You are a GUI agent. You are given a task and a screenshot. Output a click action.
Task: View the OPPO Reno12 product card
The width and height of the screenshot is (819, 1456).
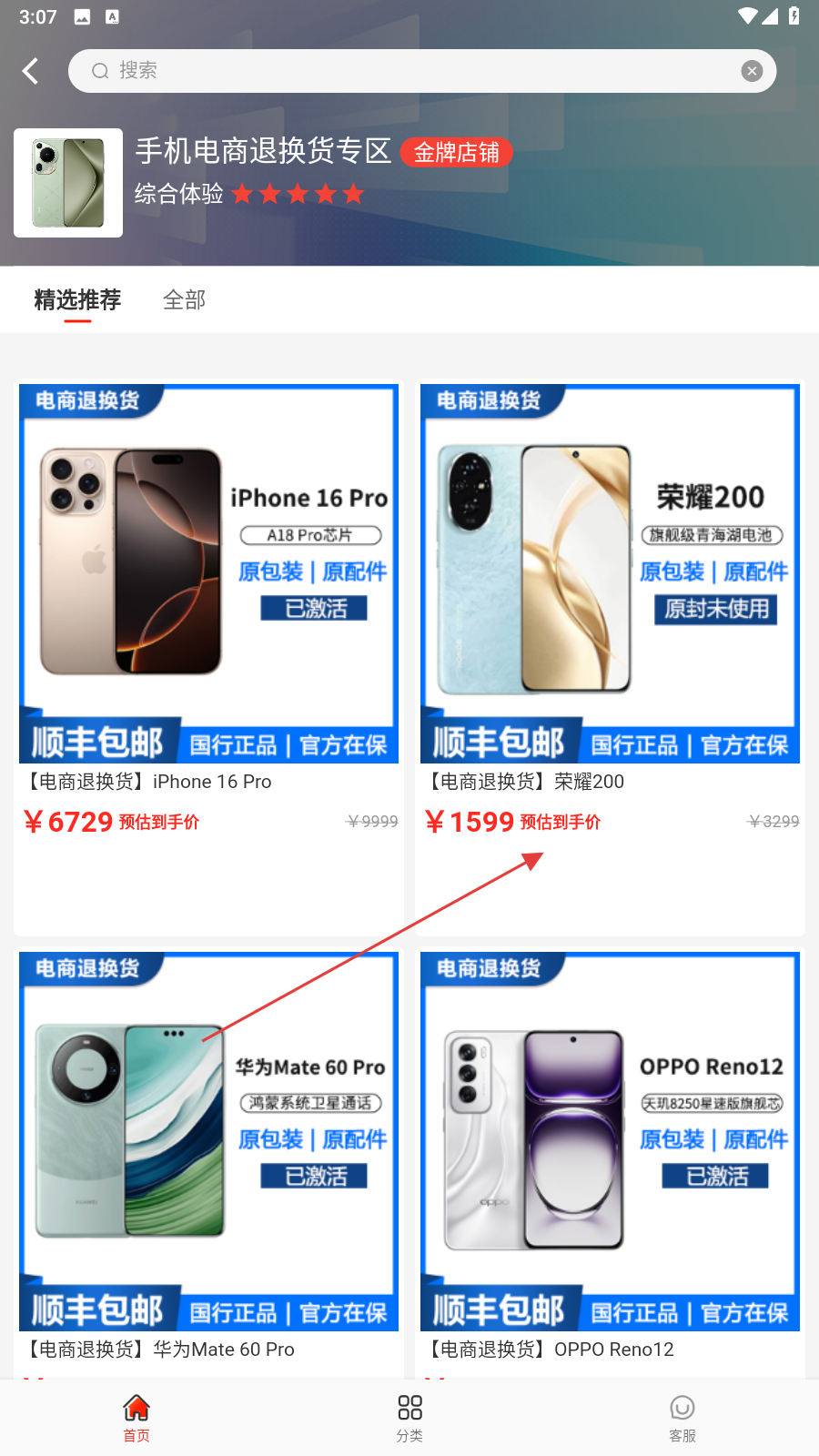tap(610, 1142)
